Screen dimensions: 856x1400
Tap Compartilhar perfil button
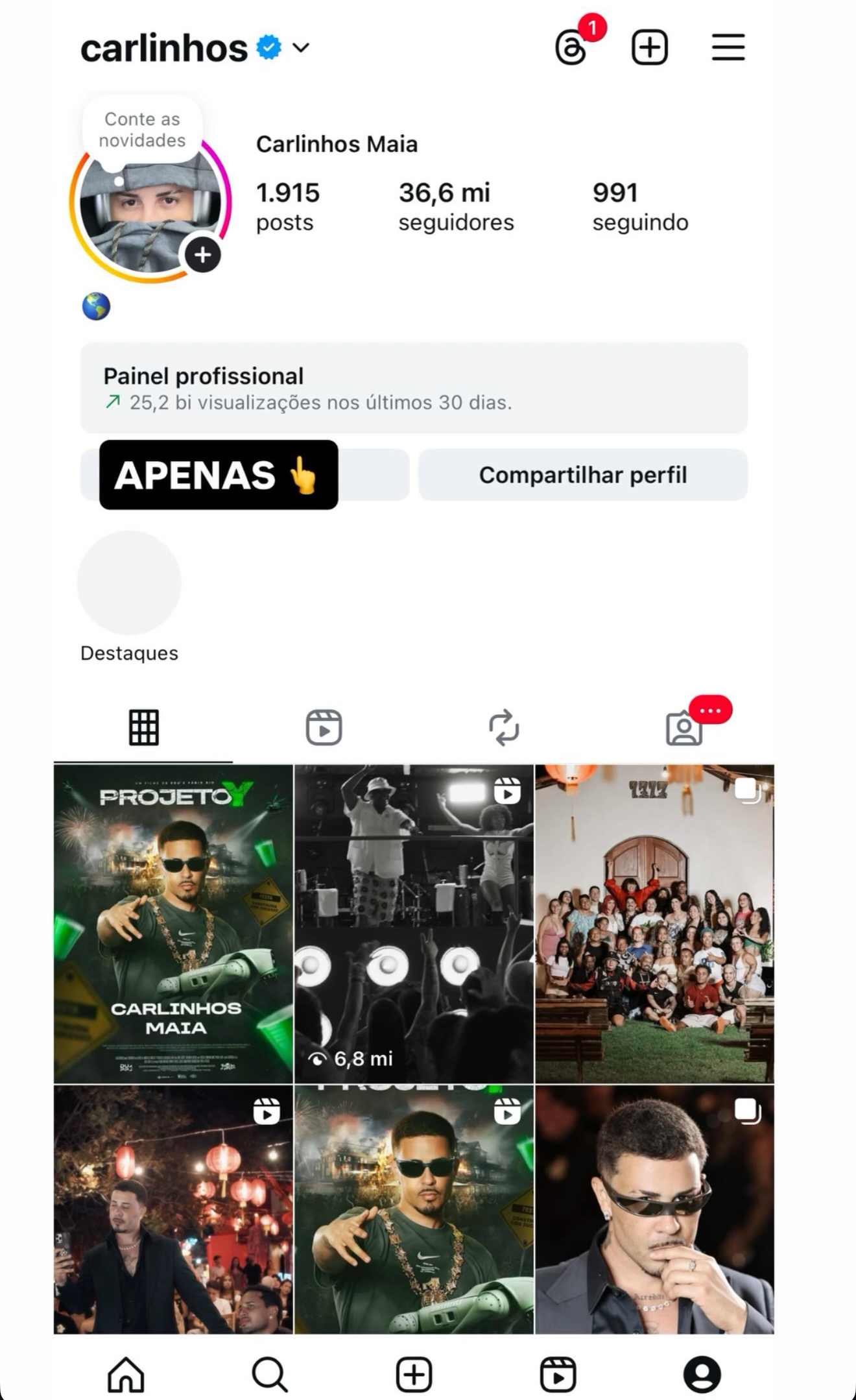click(x=582, y=475)
